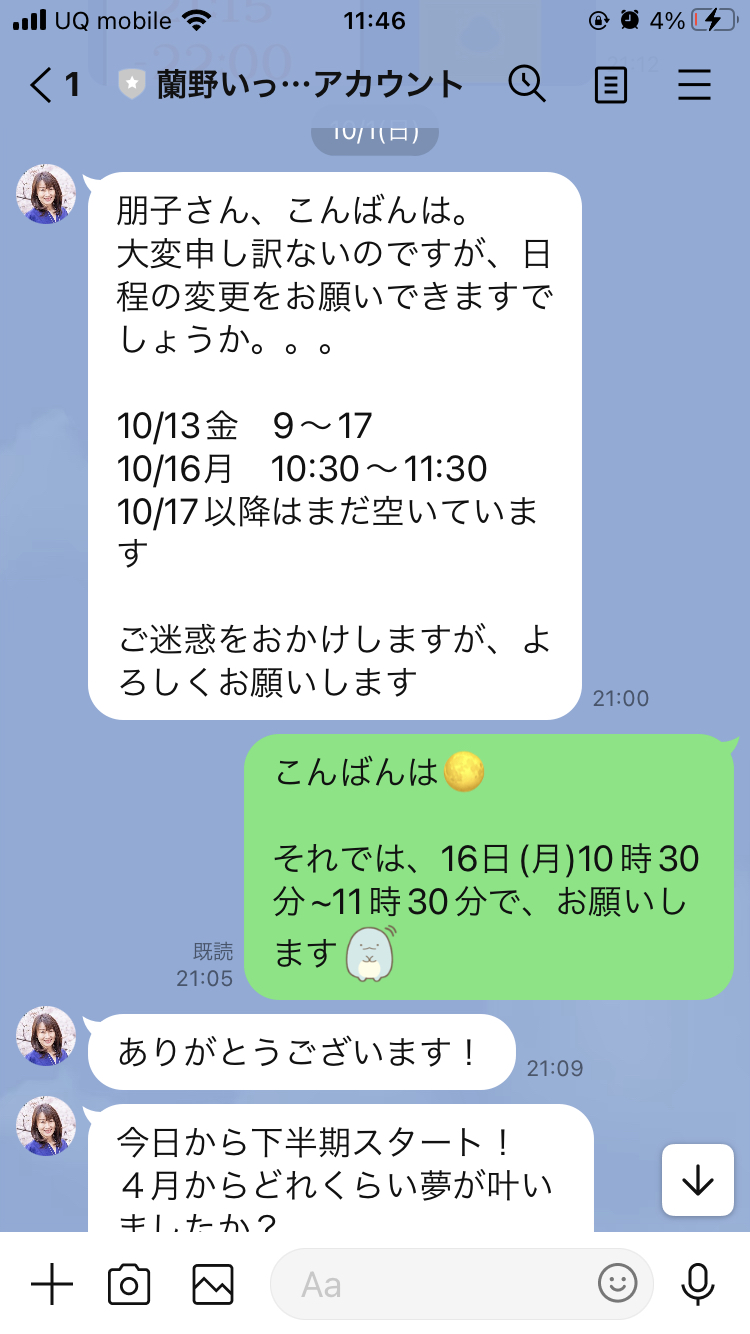This screenshot has width=750, height=1334.
Task: Open the photo gallery picker
Action: click(x=213, y=1284)
